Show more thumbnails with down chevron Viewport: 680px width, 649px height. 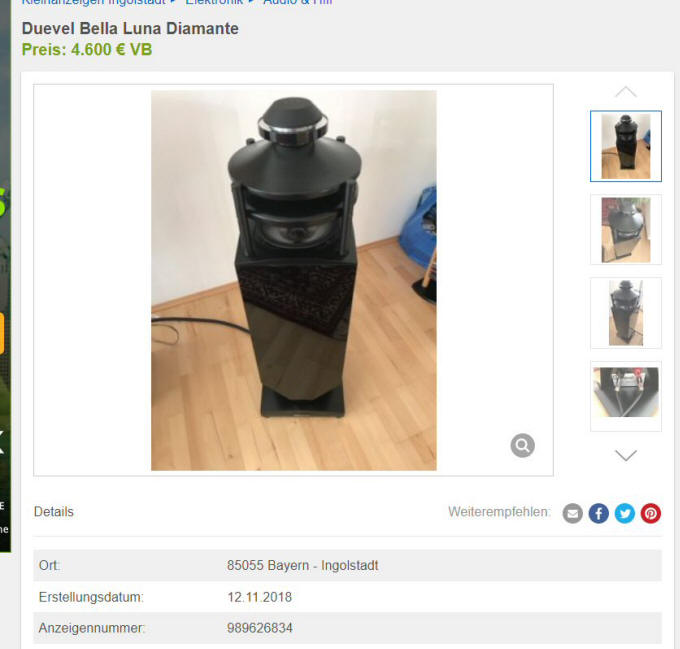(x=625, y=455)
